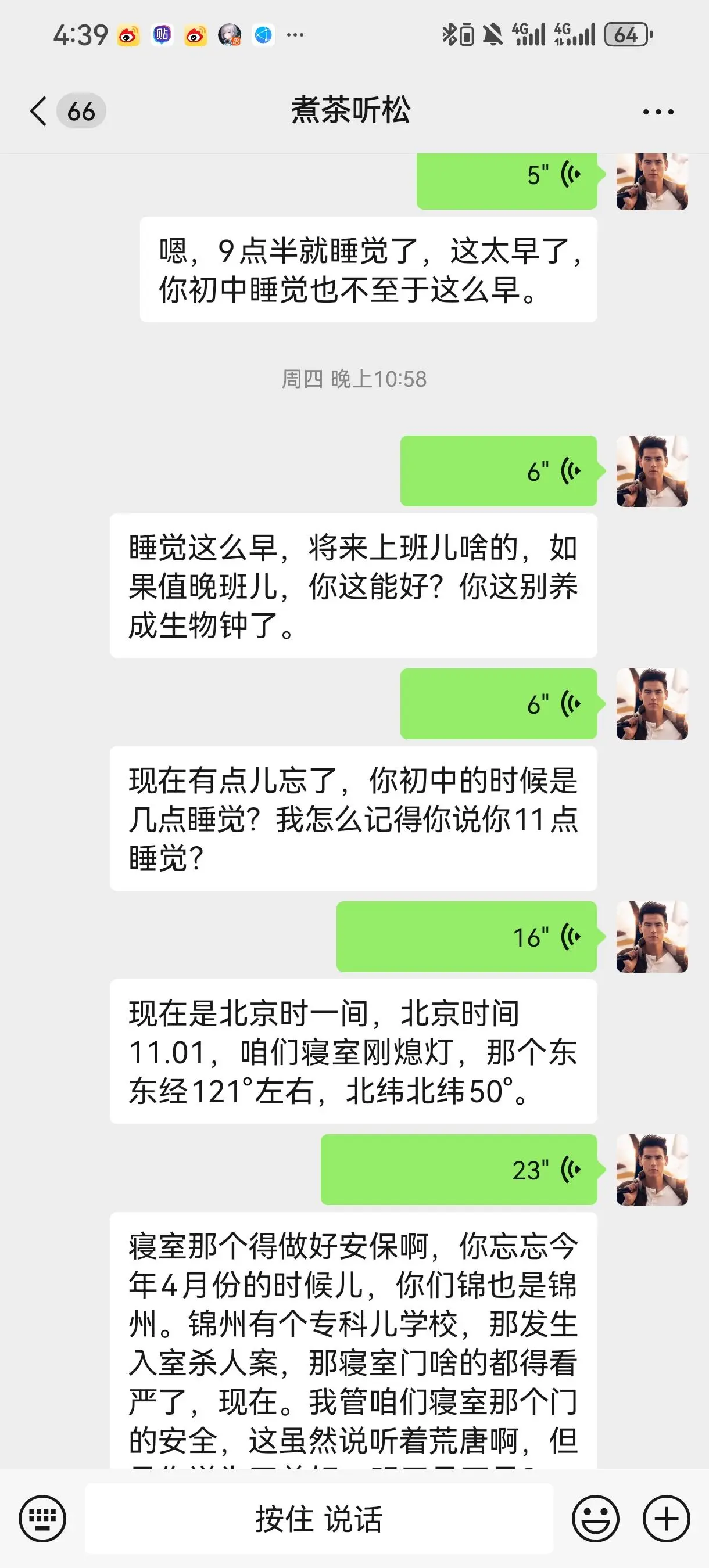Open the plus attachments menu
709x1568 pixels.
[x=667, y=1518]
